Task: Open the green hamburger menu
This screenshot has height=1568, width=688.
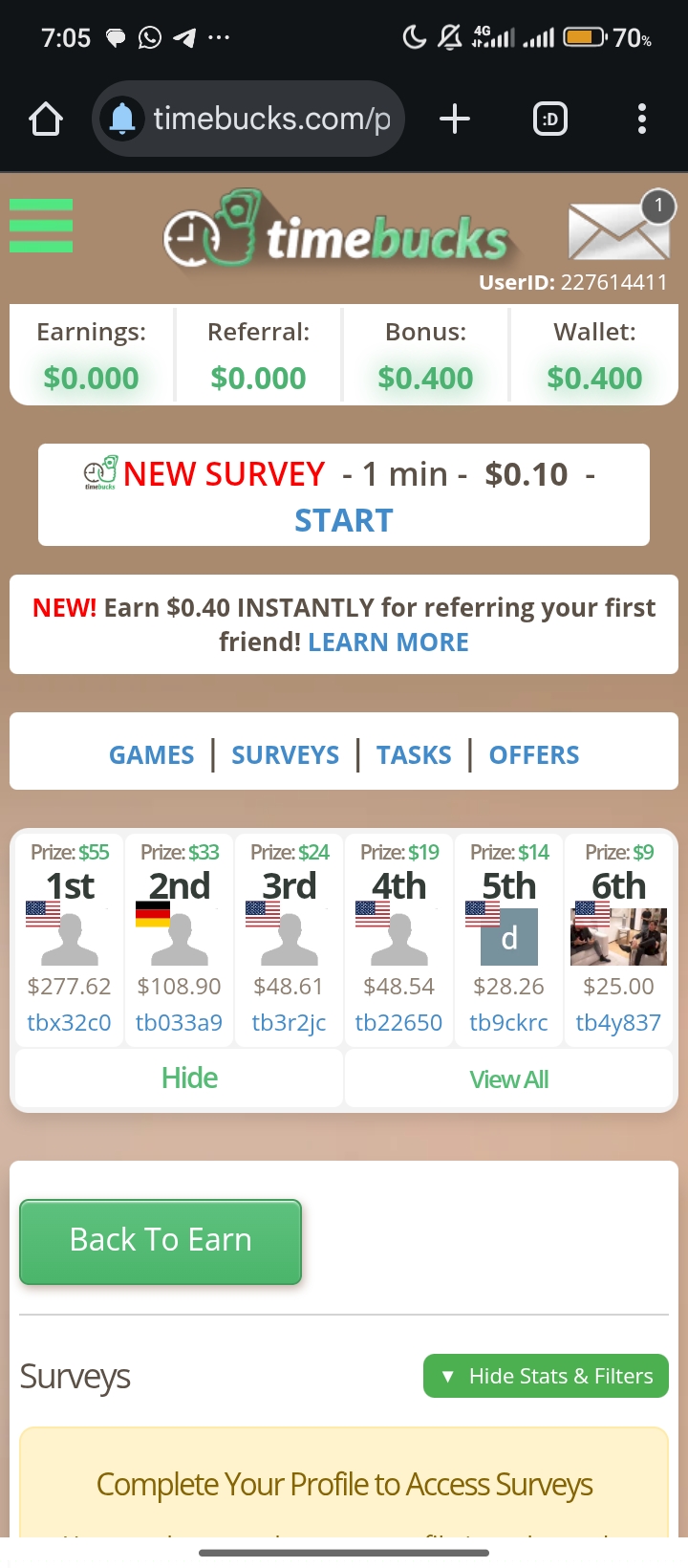Action: coord(41,226)
